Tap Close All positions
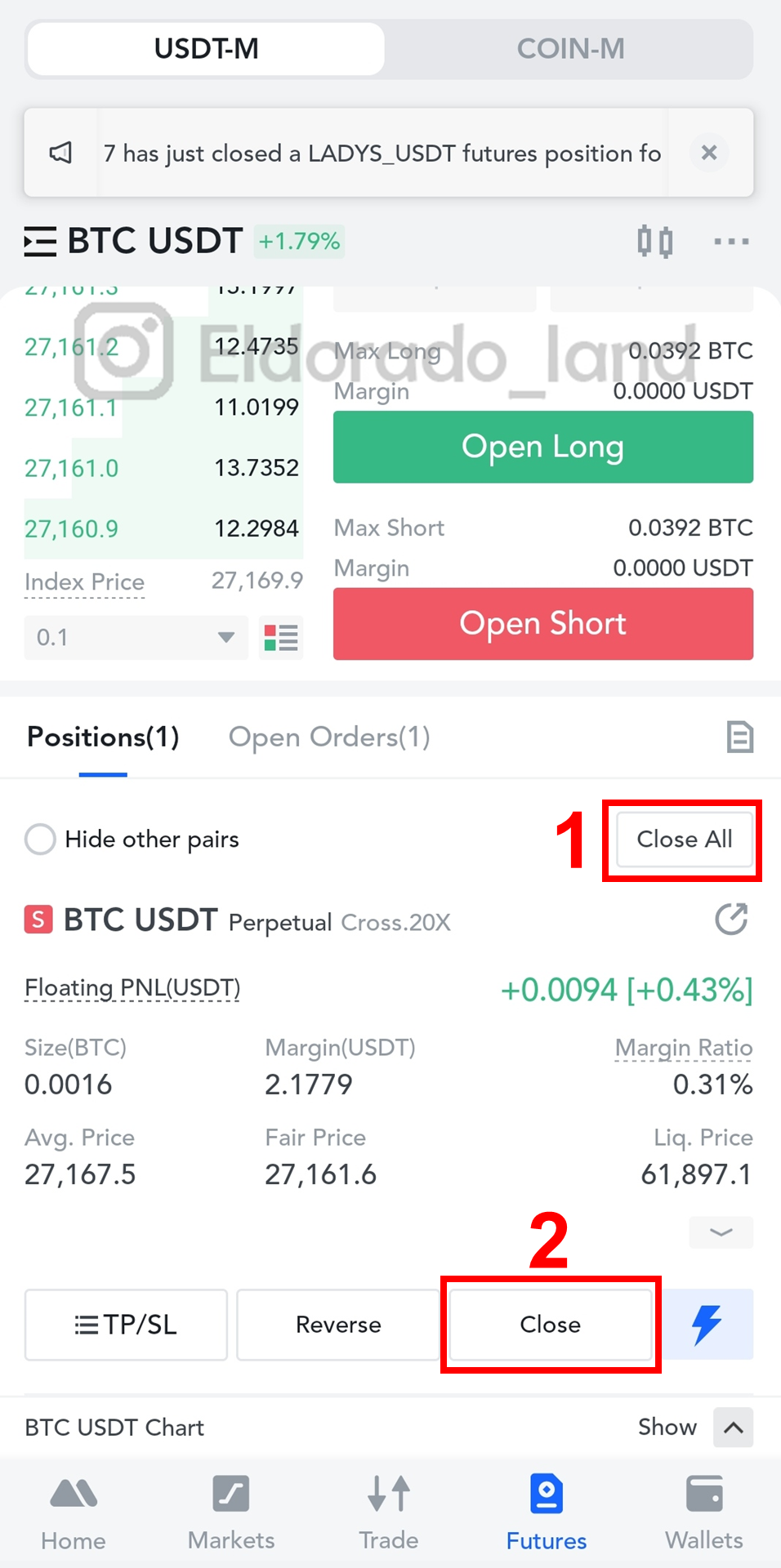 pyautogui.click(x=685, y=840)
